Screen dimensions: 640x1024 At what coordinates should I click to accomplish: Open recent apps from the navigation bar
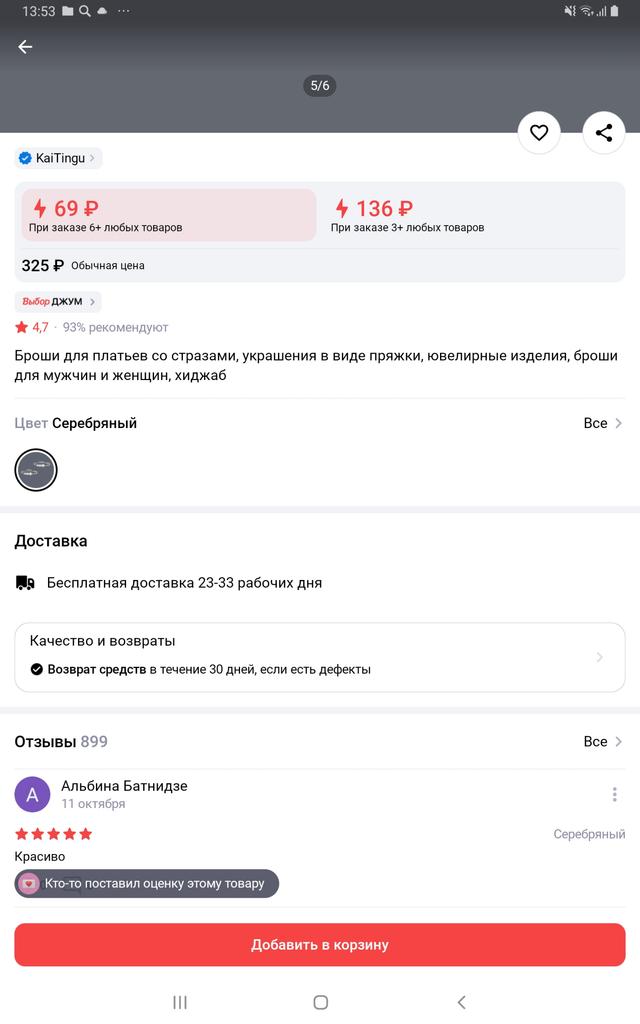180,1002
